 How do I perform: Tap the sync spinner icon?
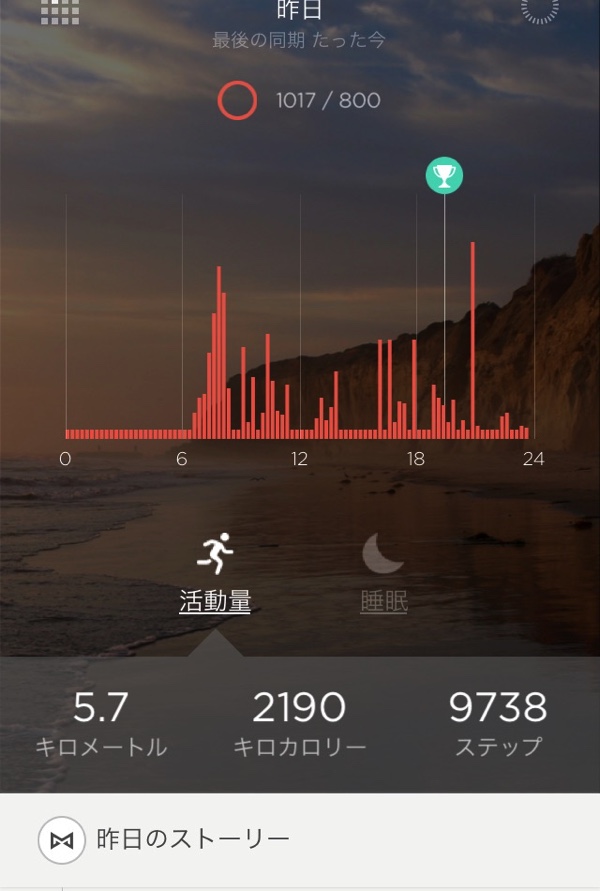click(540, 8)
